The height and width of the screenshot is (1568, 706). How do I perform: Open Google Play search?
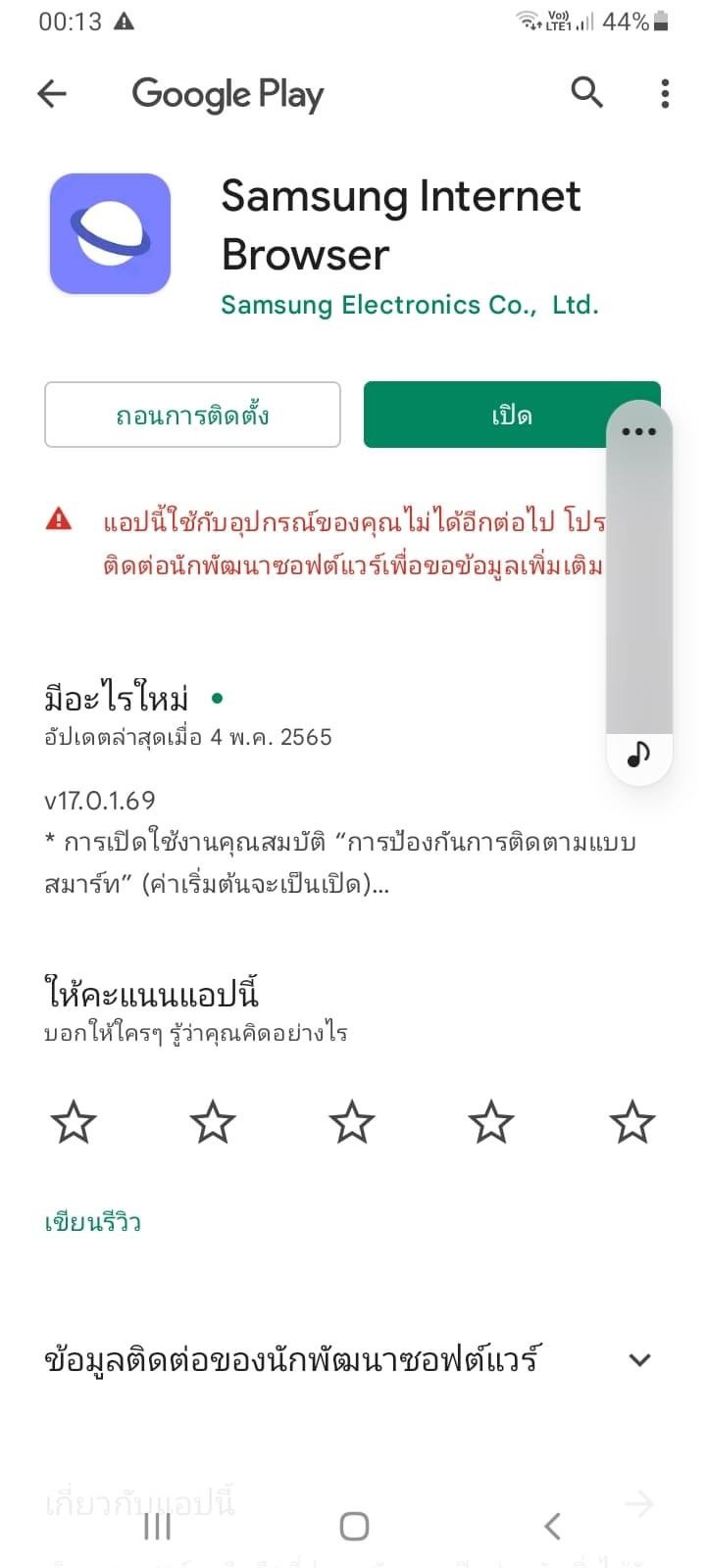pos(586,93)
